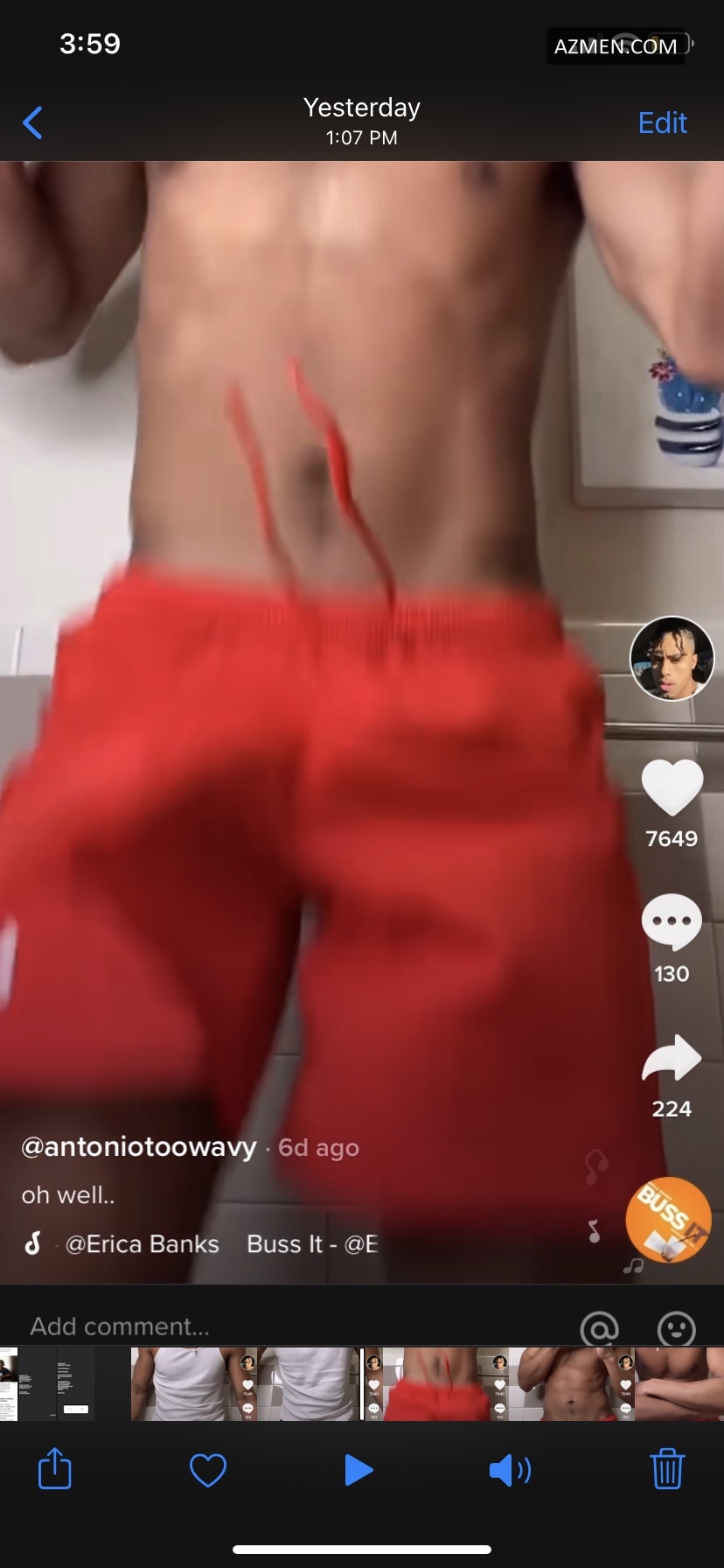Image resolution: width=724 pixels, height=1568 pixels.
Task: Play the video
Action: (359, 1470)
